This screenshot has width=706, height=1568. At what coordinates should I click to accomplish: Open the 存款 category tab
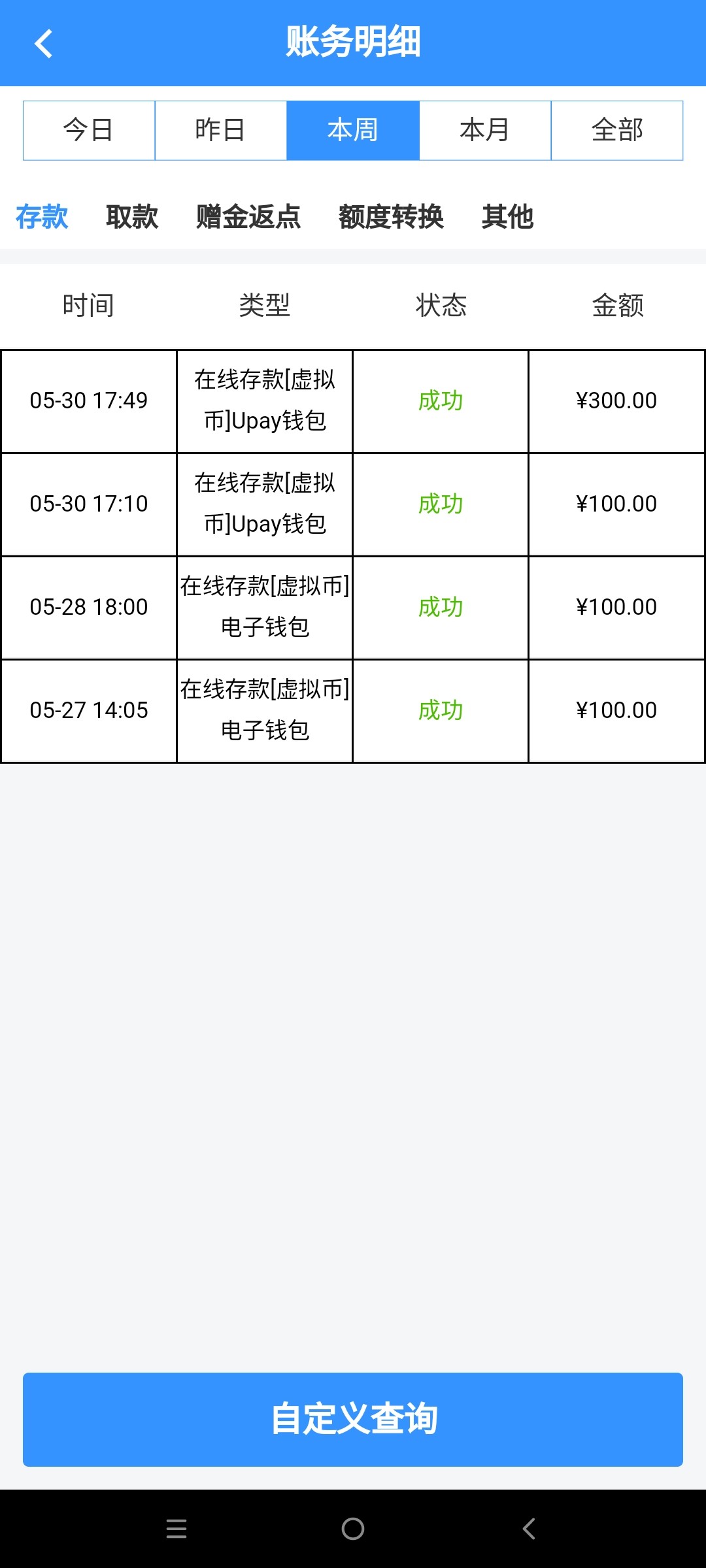42,216
